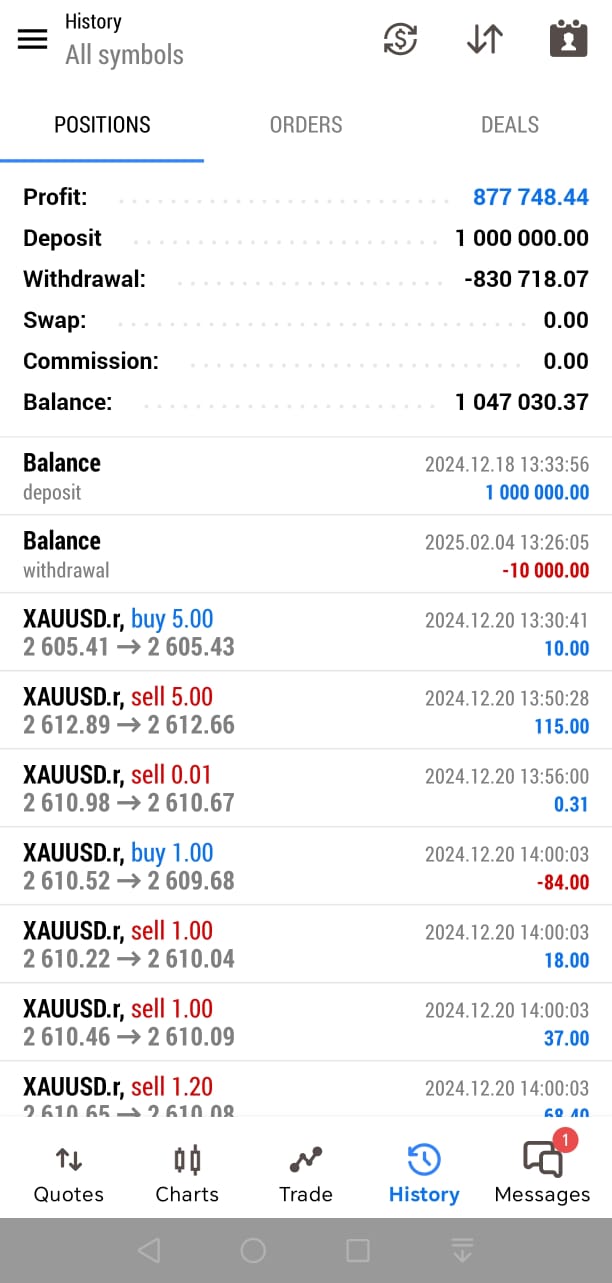Screen dimensions: 612x1283
Task: Open the calendar date range picker
Action: pos(568,39)
